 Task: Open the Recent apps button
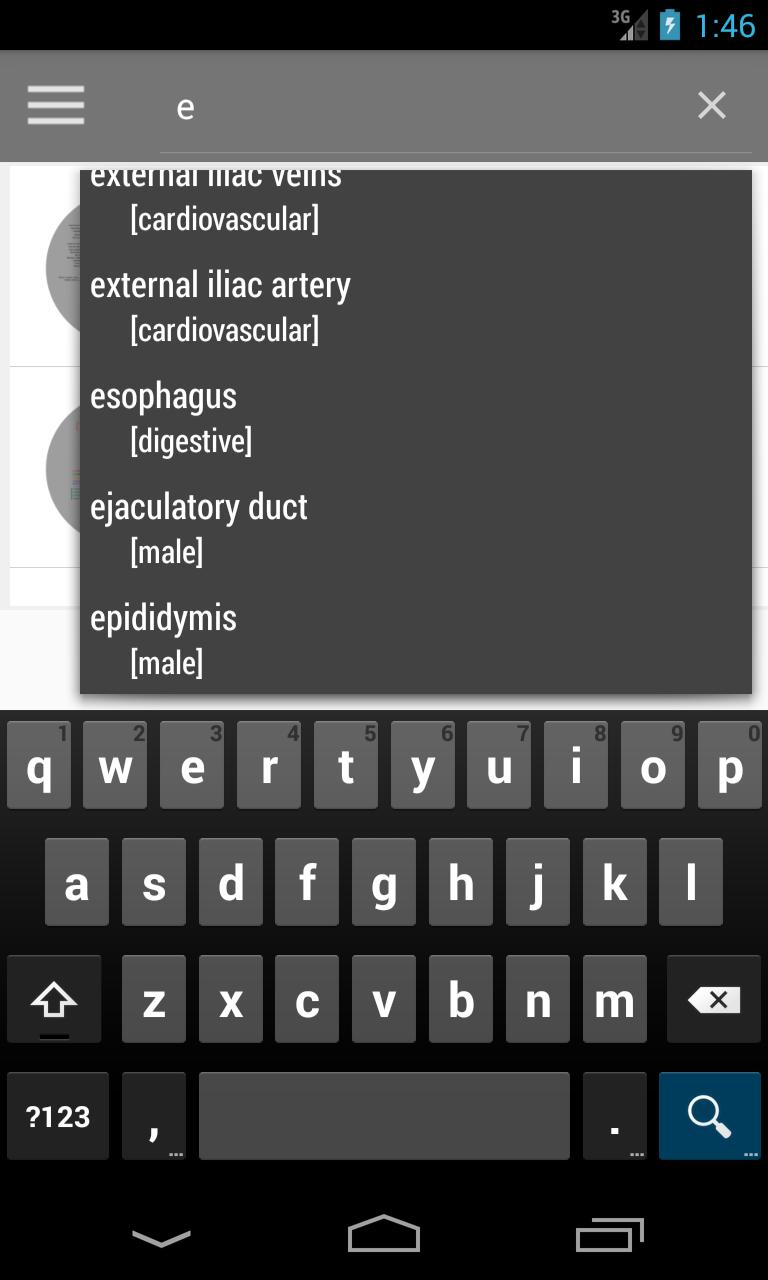(610, 1236)
